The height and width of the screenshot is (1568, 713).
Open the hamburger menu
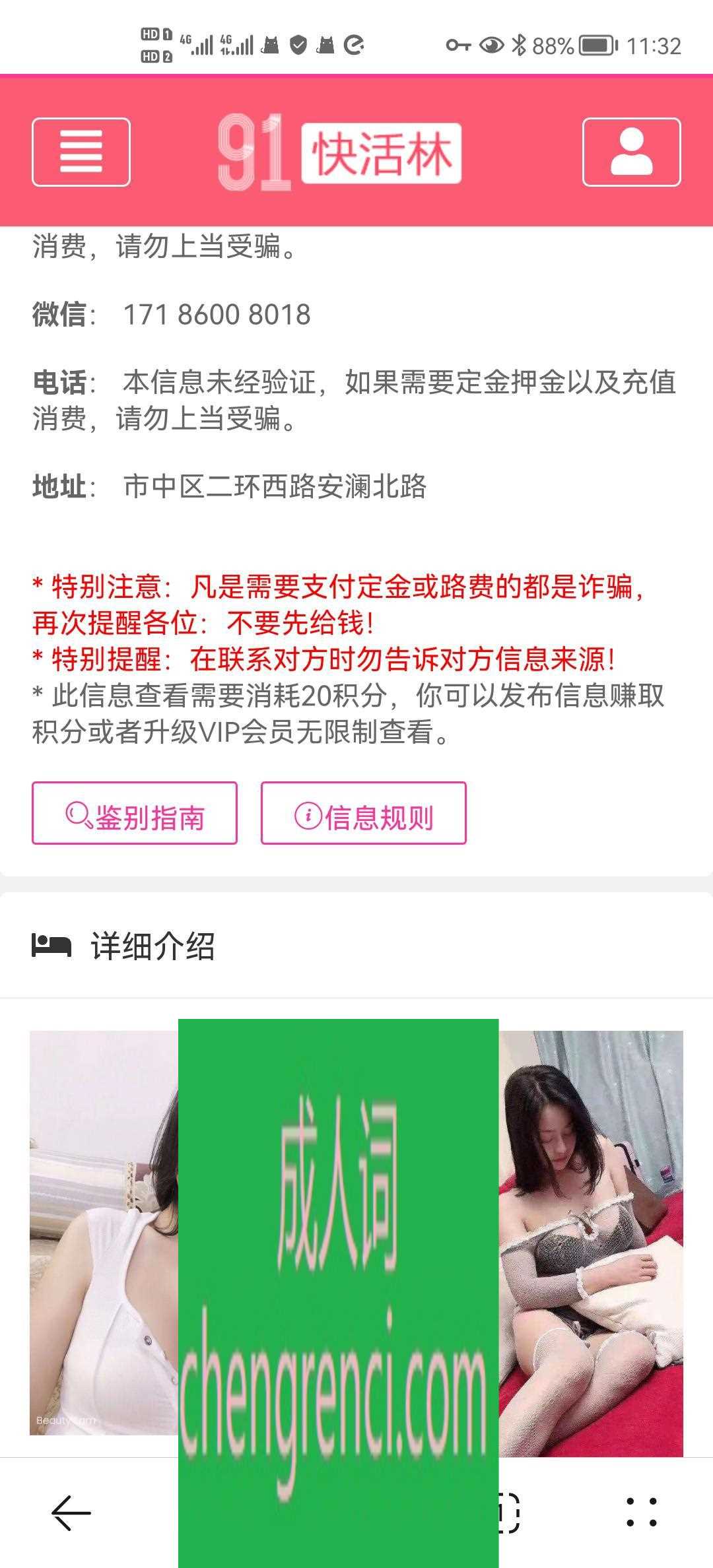click(81, 152)
